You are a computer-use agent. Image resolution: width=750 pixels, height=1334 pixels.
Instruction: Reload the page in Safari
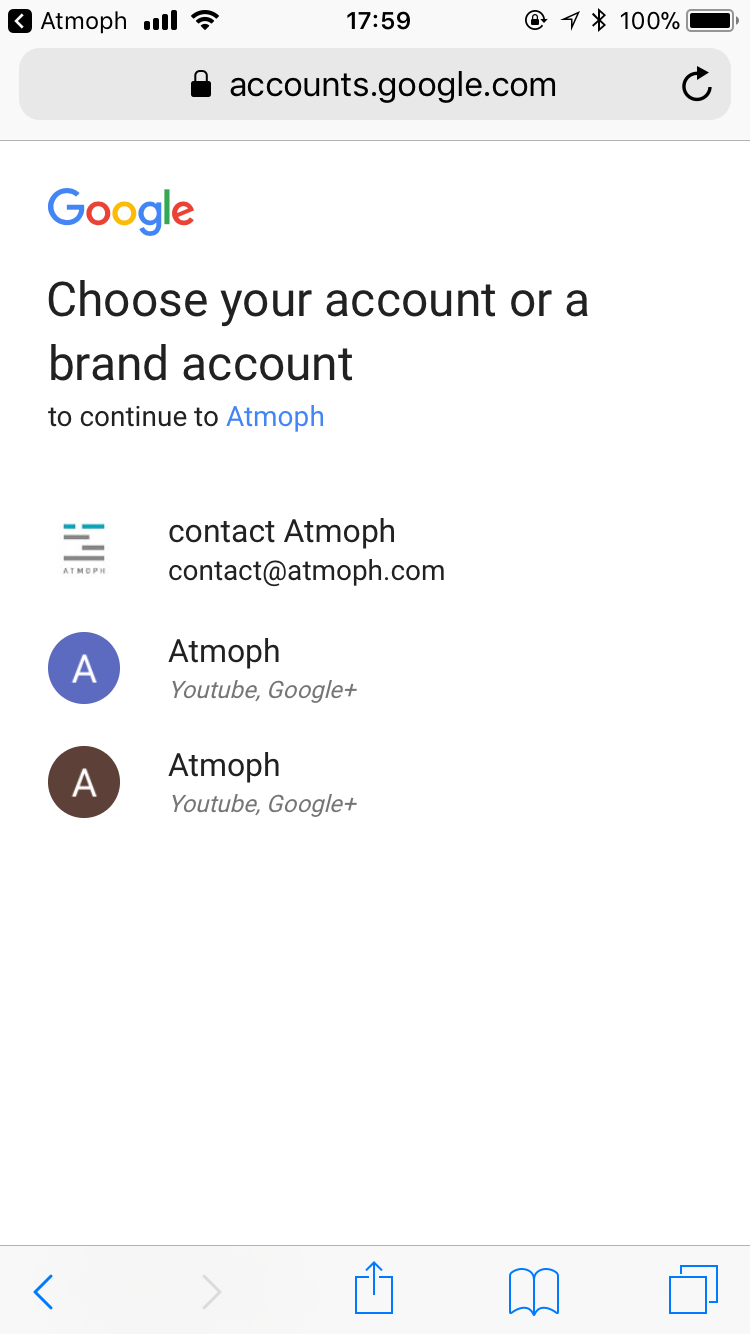click(697, 85)
